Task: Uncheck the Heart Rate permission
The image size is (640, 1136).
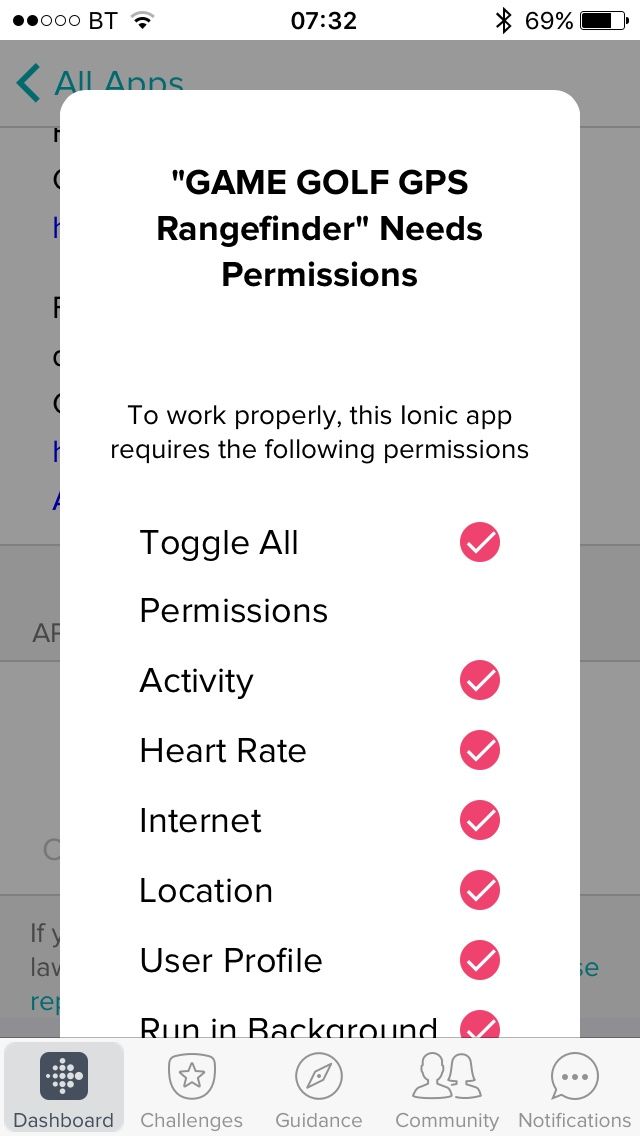Action: point(479,751)
